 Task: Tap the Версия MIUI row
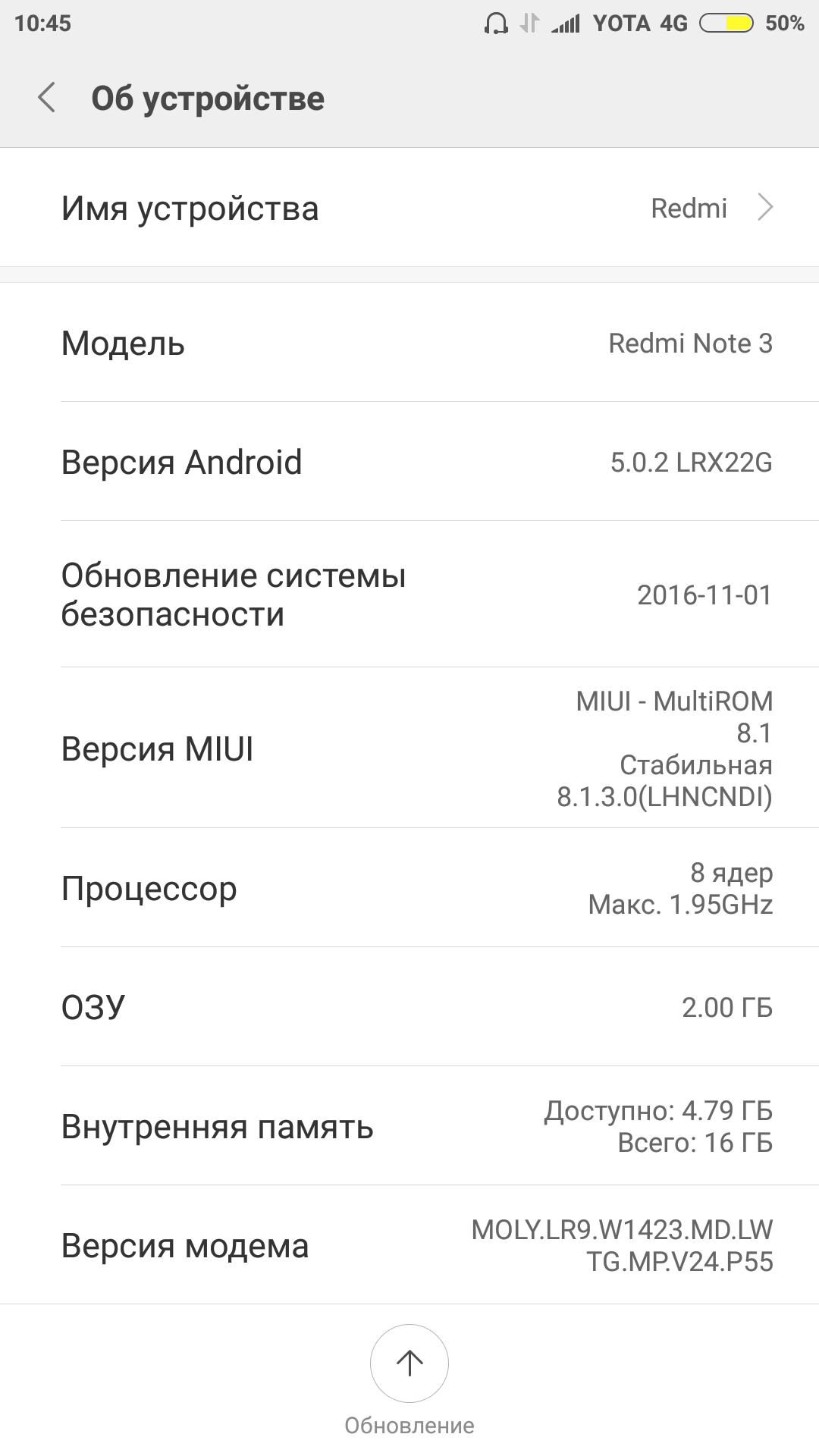point(409,748)
